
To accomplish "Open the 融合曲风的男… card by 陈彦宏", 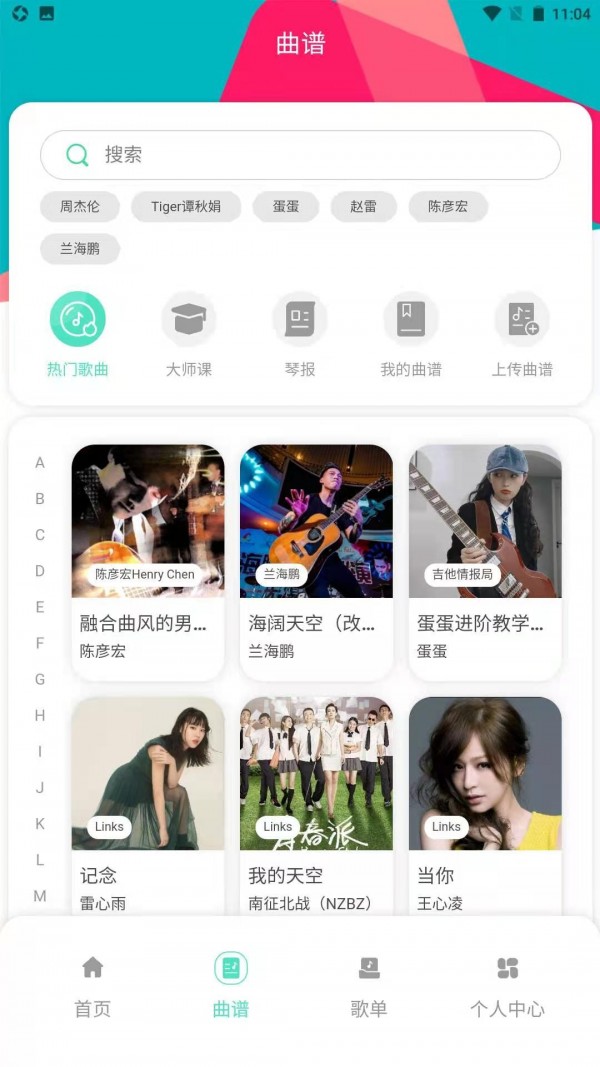I will (148, 560).
